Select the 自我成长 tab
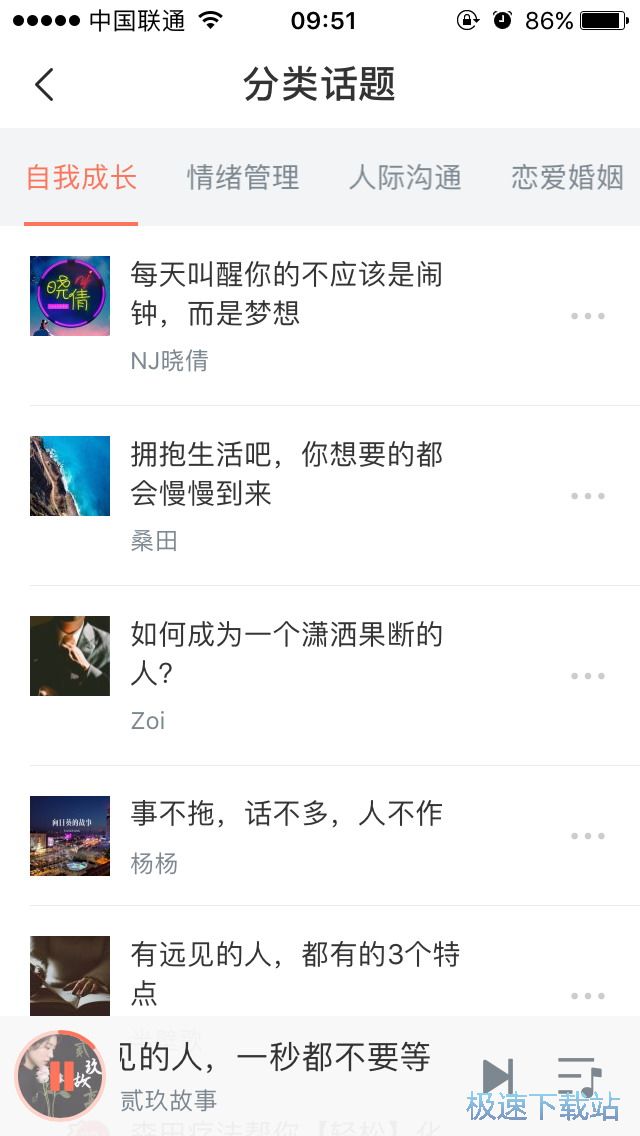The width and height of the screenshot is (640, 1136). (x=81, y=178)
